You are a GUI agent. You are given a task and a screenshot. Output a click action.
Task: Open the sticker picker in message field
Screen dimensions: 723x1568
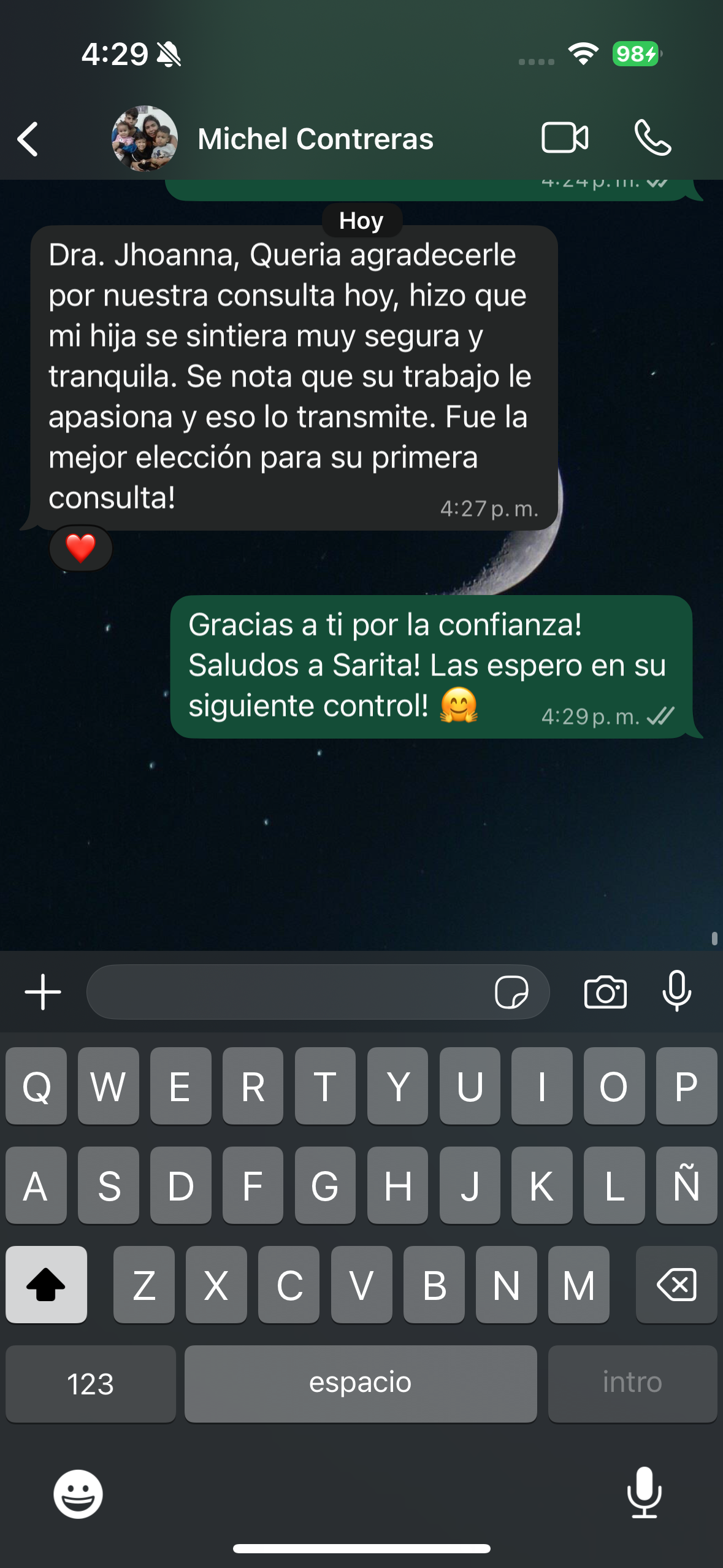point(511,992)
